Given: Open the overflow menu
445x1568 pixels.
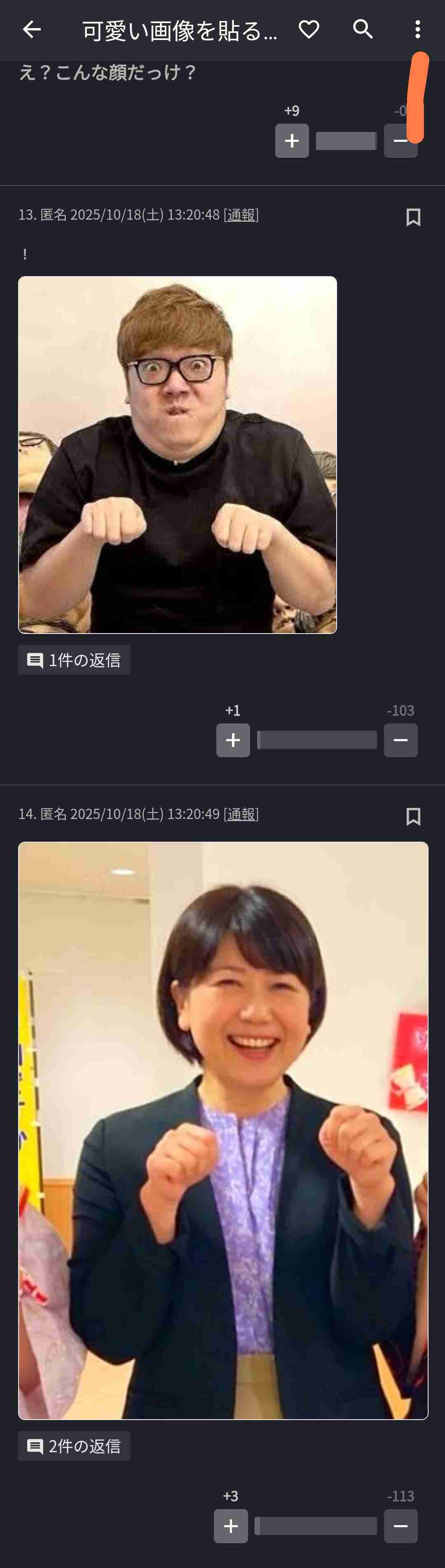Looking at the screenshot, I should pyautogui.click(x=417, y=29).
